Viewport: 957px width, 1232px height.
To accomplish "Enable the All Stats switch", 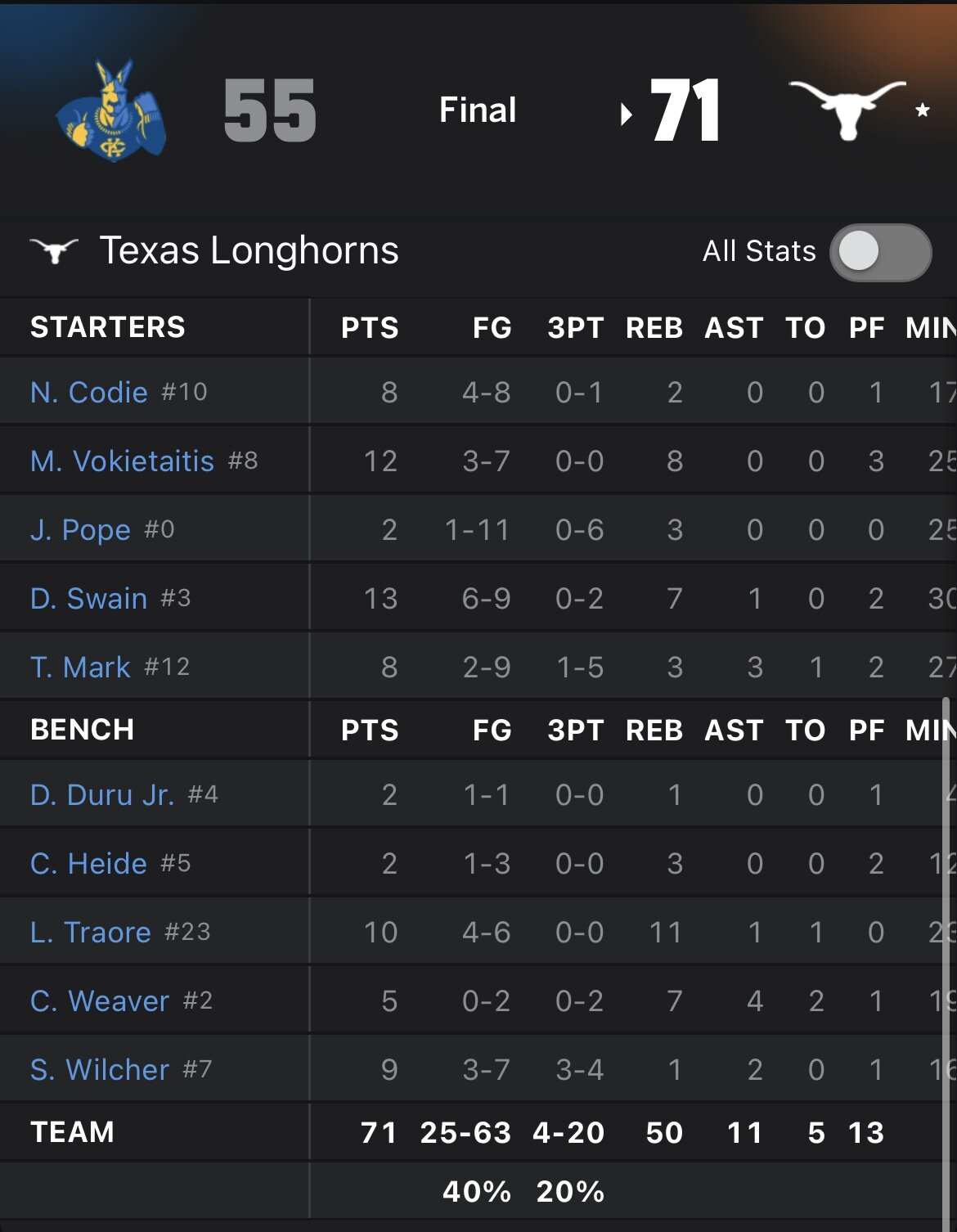I will point(880,252).
